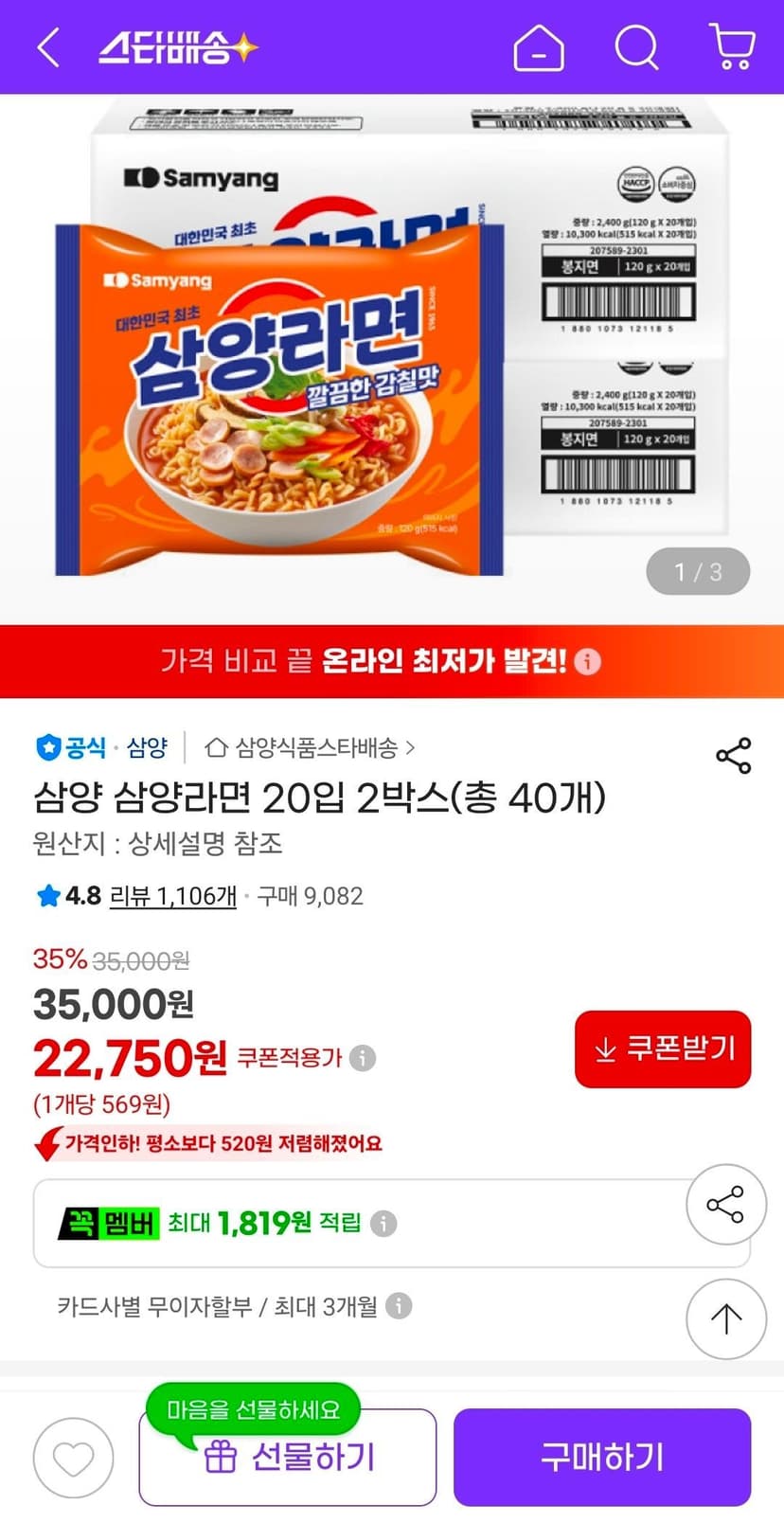Viewport: 784px width, 1523px height.
Task: Visit the 삼양식품스타배송 store link
Action: [311, 748]
